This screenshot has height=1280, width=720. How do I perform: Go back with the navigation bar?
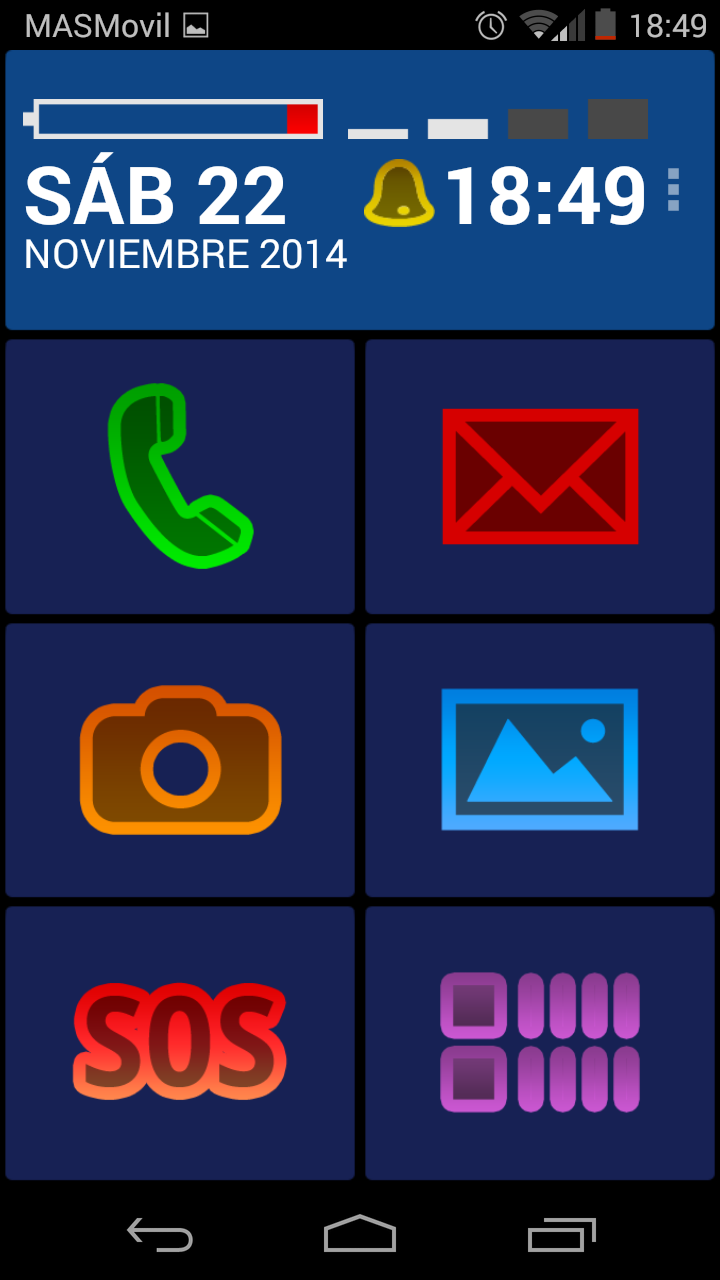(x=160, y=1234)
